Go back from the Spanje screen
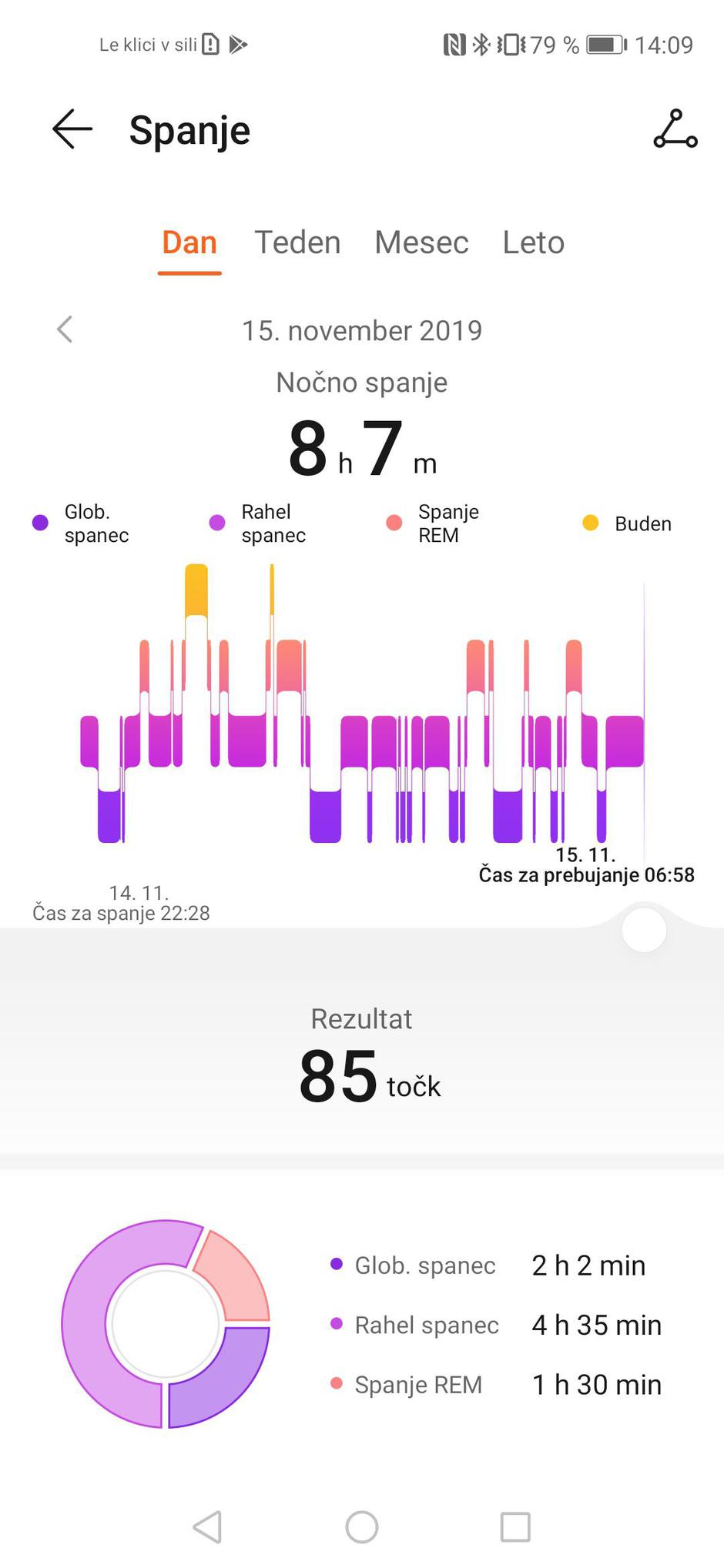Screen dimensions: 724x1568 (72, 129)
